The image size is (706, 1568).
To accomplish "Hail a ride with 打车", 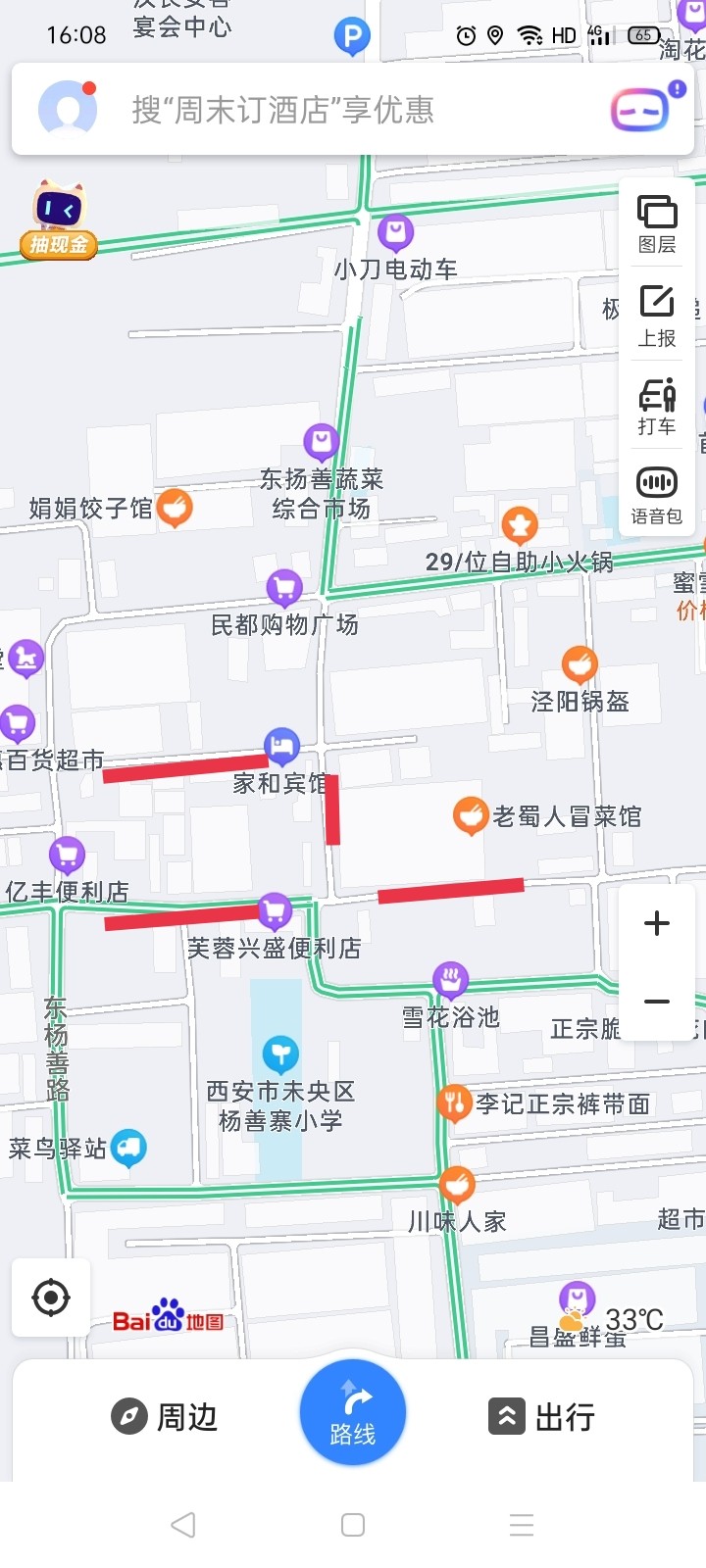I will pyautogui.click(x=657, y=406).
